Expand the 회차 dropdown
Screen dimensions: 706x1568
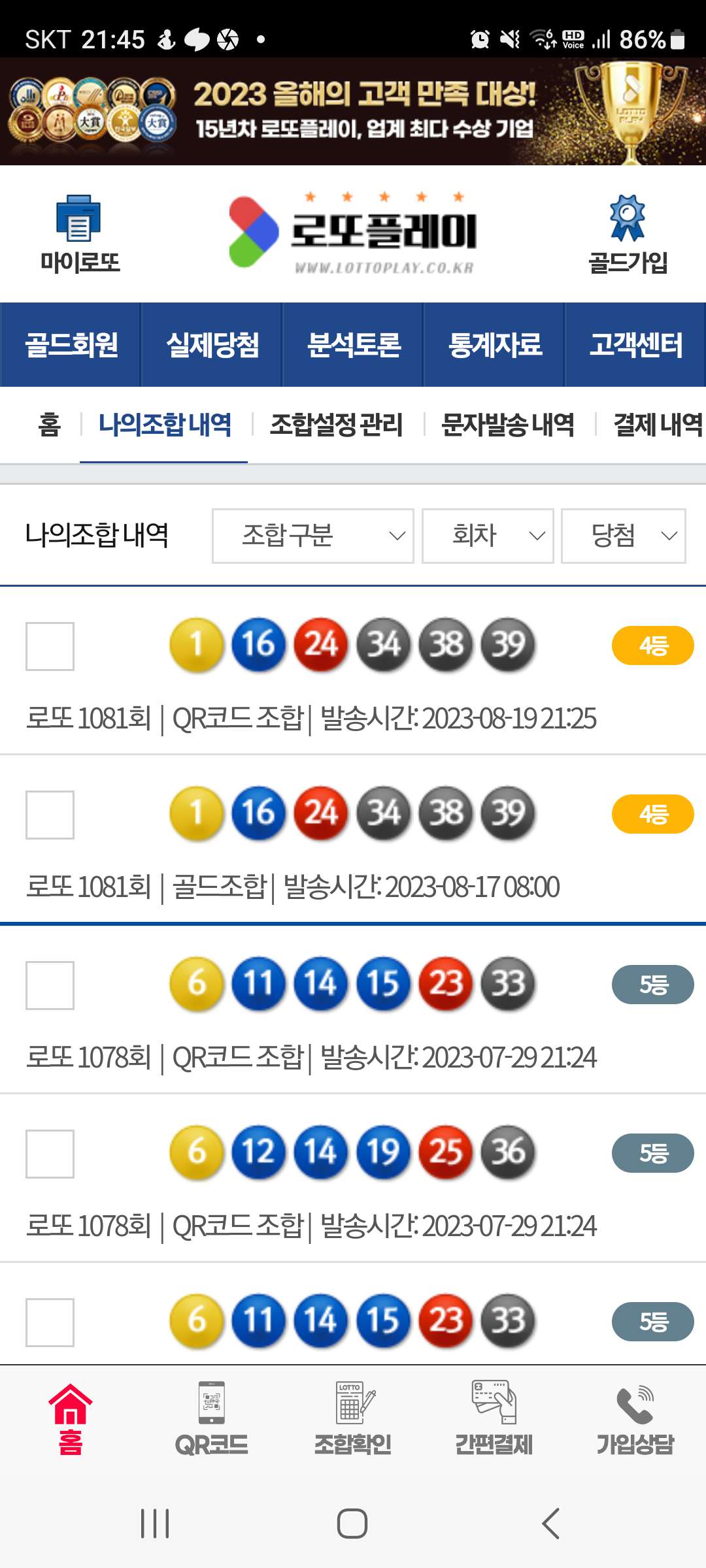click(488, 536)
